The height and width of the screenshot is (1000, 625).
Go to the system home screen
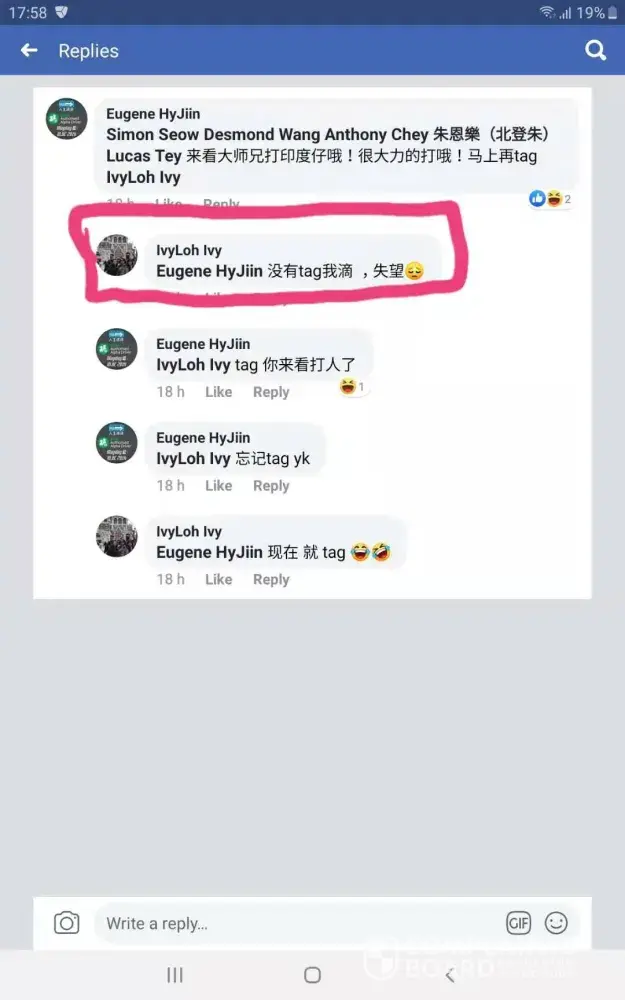tap(312, 975)
